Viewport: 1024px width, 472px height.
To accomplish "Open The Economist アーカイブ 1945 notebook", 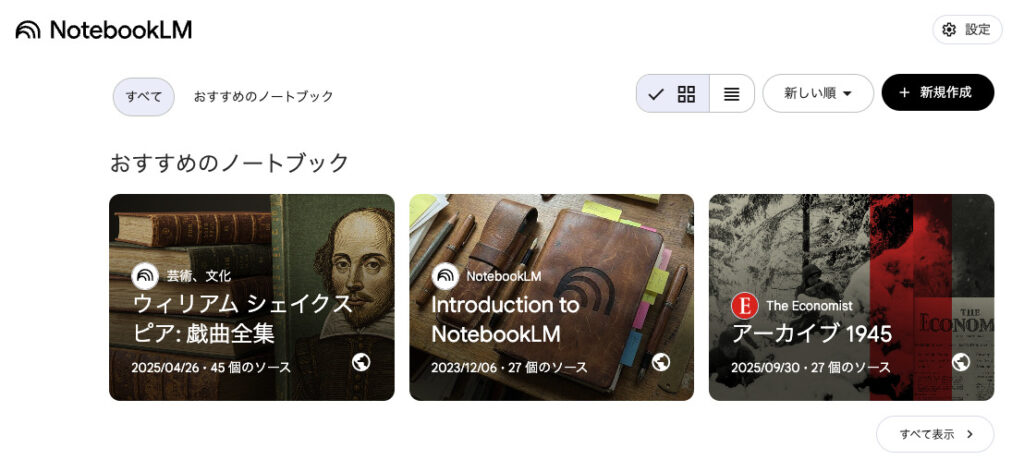I will click(x=851, y=297).
